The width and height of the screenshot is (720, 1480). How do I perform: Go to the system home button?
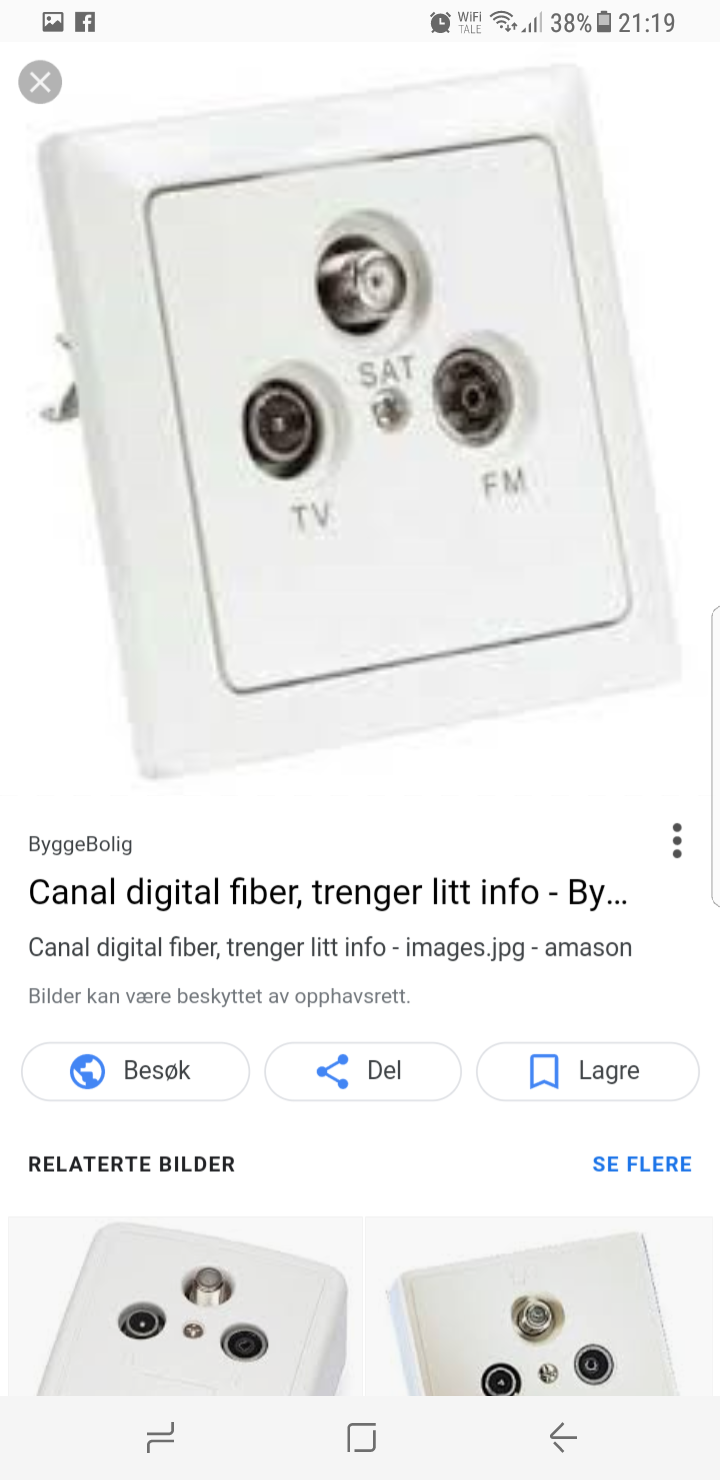[361, 1438]
